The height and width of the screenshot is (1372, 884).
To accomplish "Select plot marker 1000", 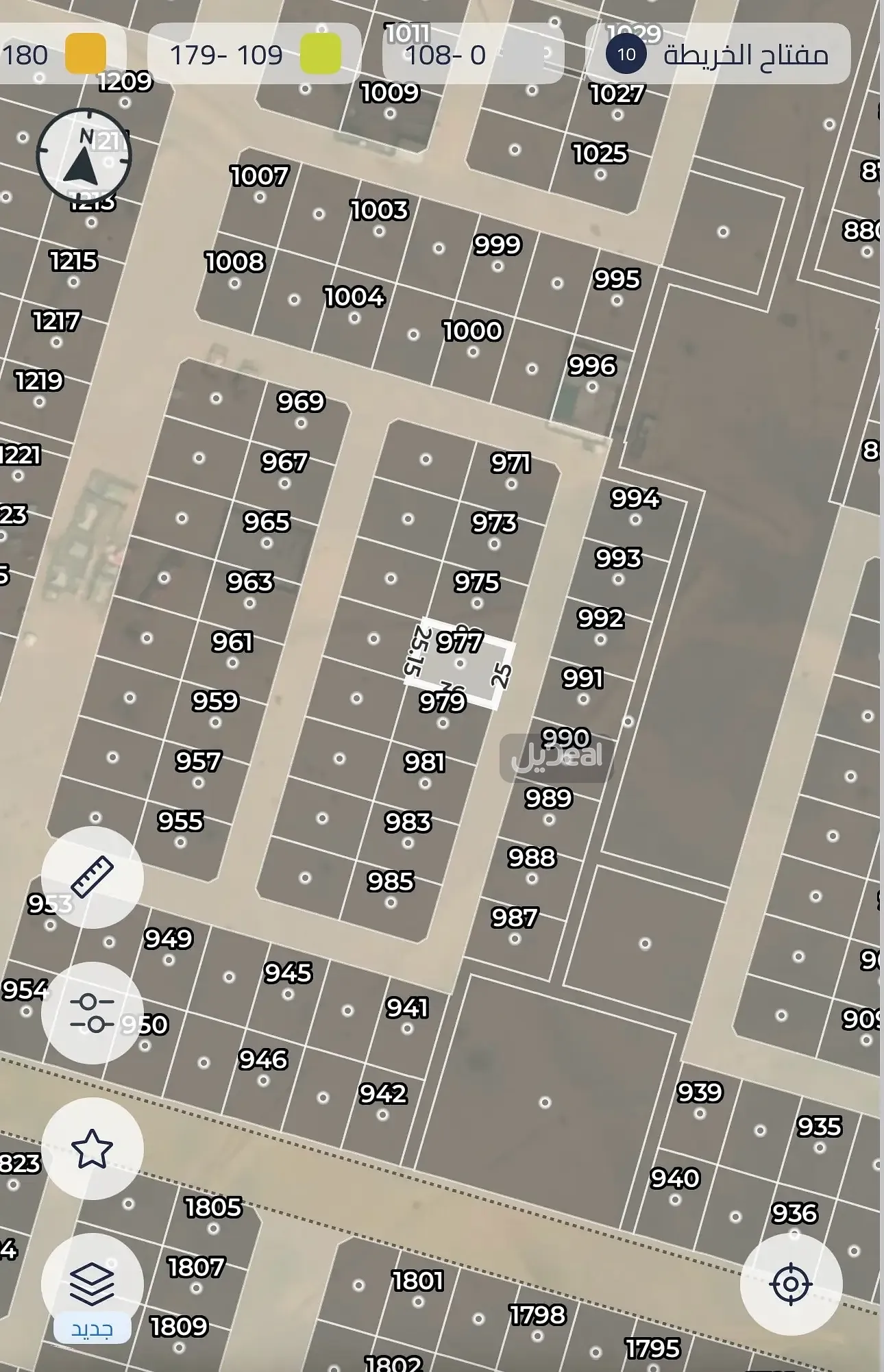I will (474, 352).
